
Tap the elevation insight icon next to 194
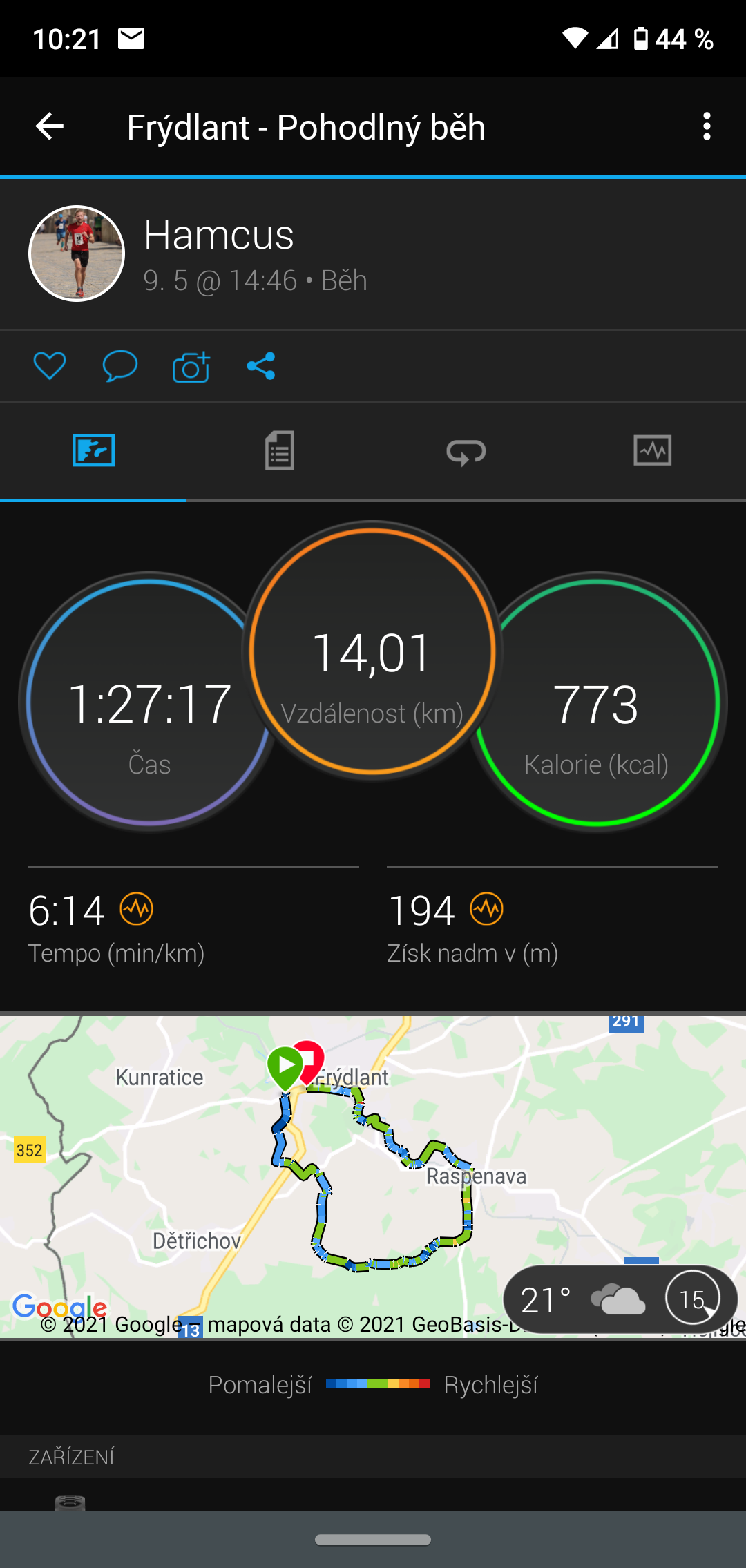pos(487,908)
